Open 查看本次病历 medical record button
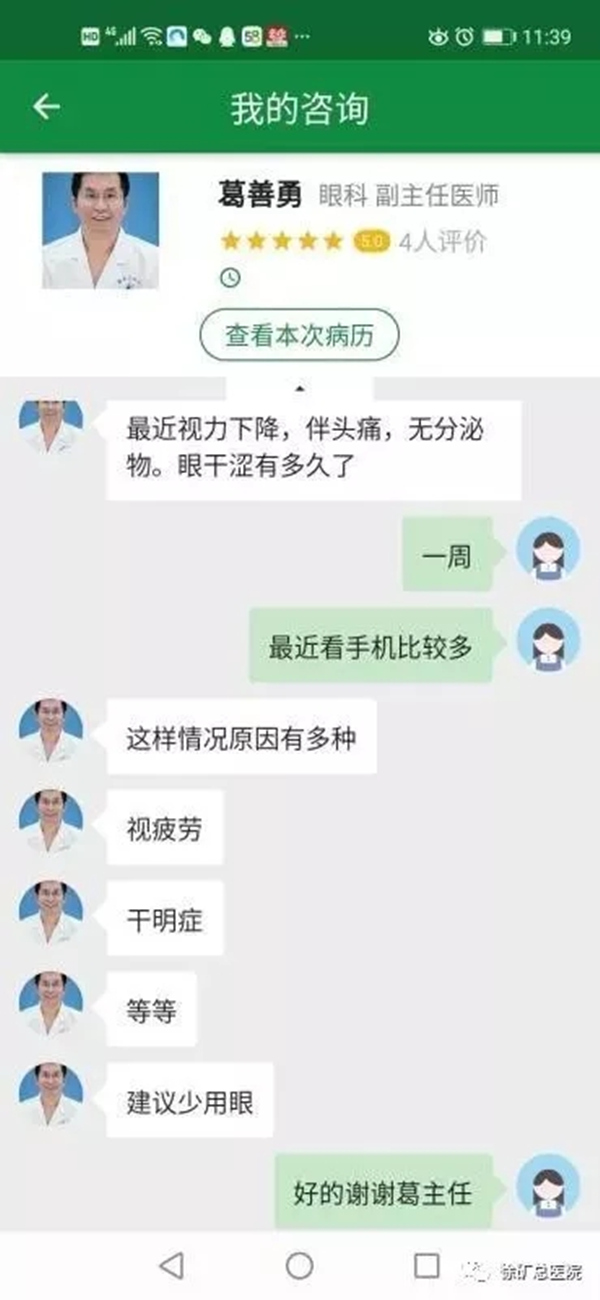Screen dimensions: 600x1300 [299, 335]
